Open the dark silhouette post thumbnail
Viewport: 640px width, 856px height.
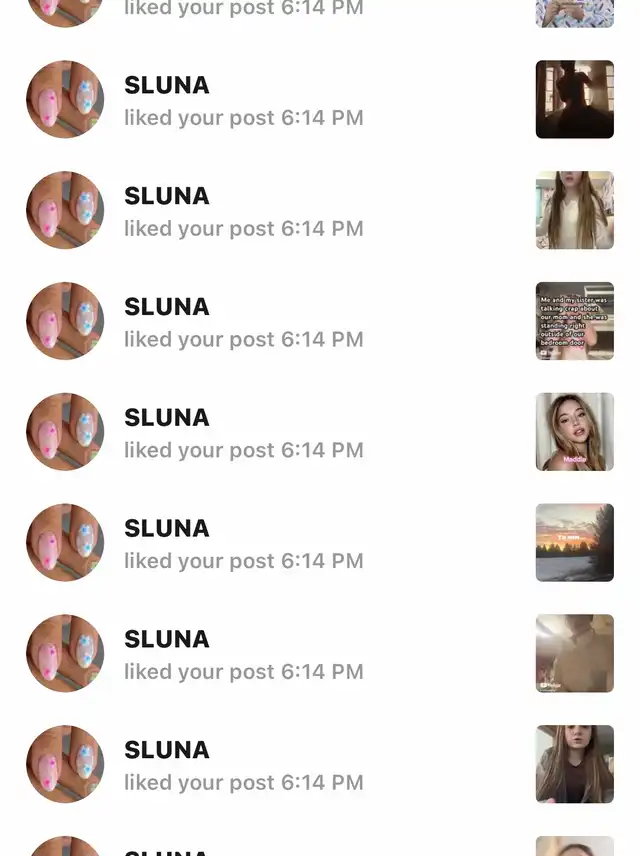(x=574, y=99)
